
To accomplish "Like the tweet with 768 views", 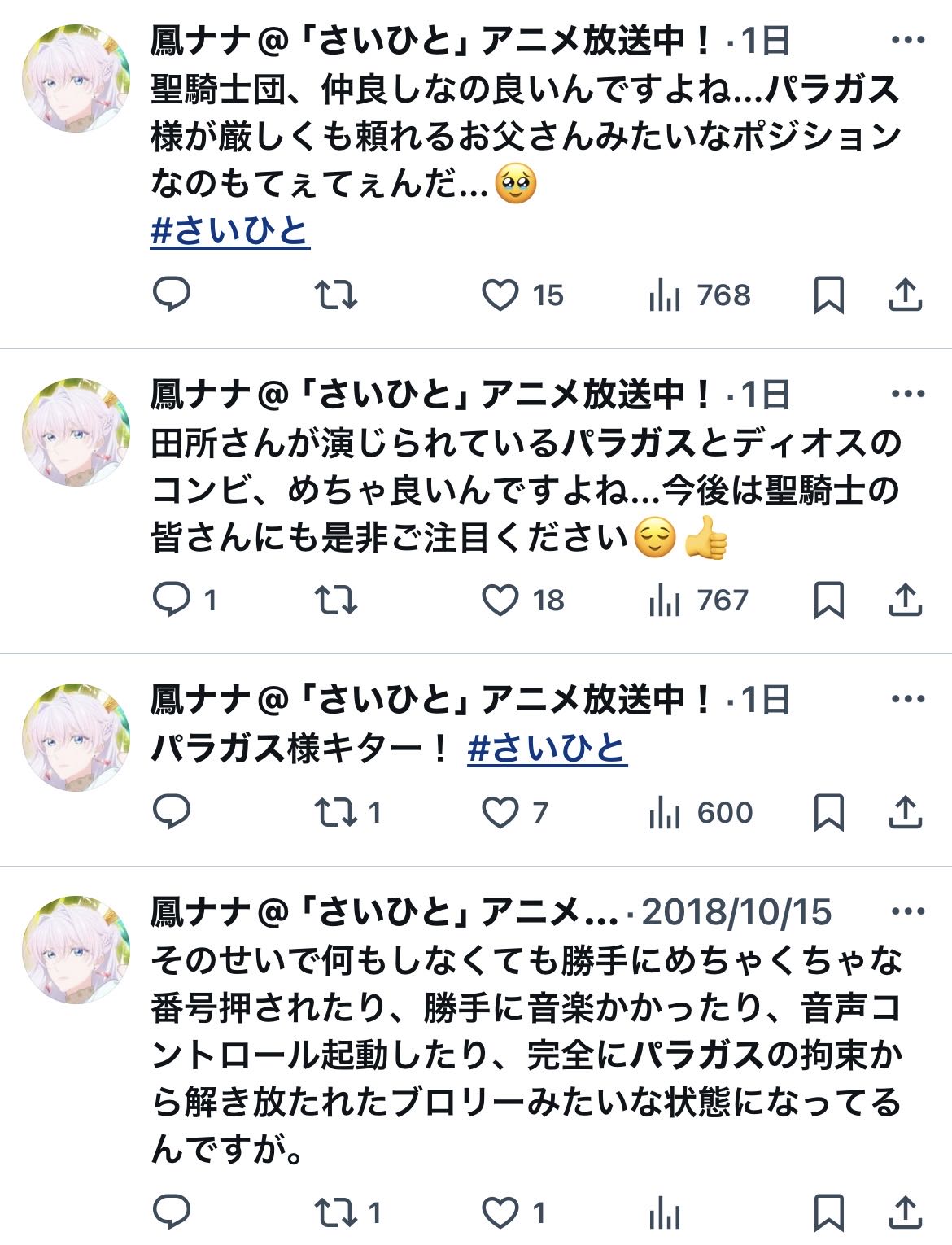I will [500, 295].
